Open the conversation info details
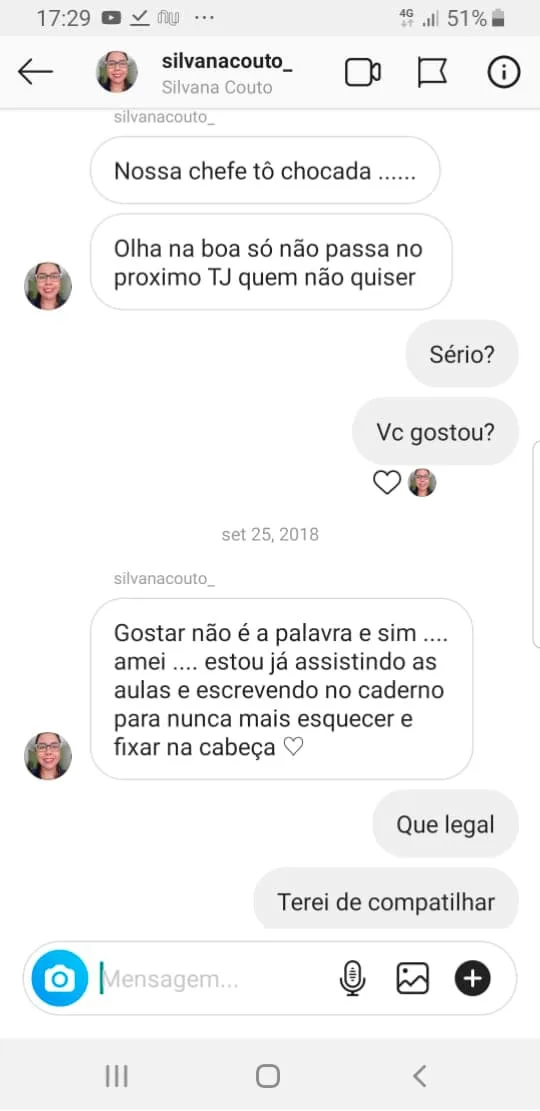Screen dimensions: 540x1111 click(504, 72)
